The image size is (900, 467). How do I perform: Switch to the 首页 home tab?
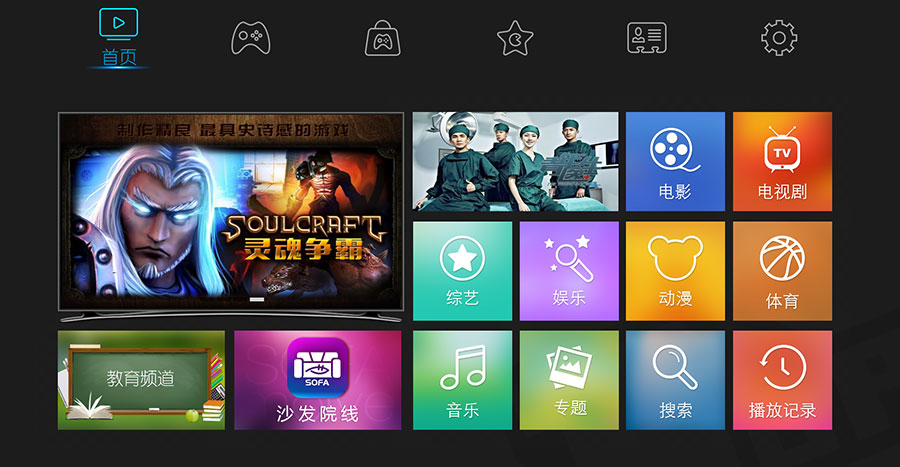[x=119, y=36]
